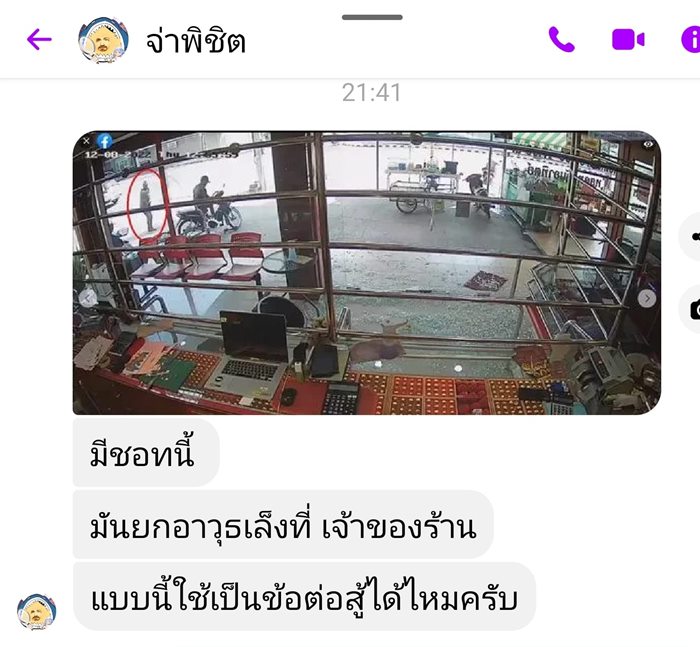Image resolution: width=700 pixels, height=647 pixels.
Task: Forward the shared CCTV image
Action: (692, 236)
